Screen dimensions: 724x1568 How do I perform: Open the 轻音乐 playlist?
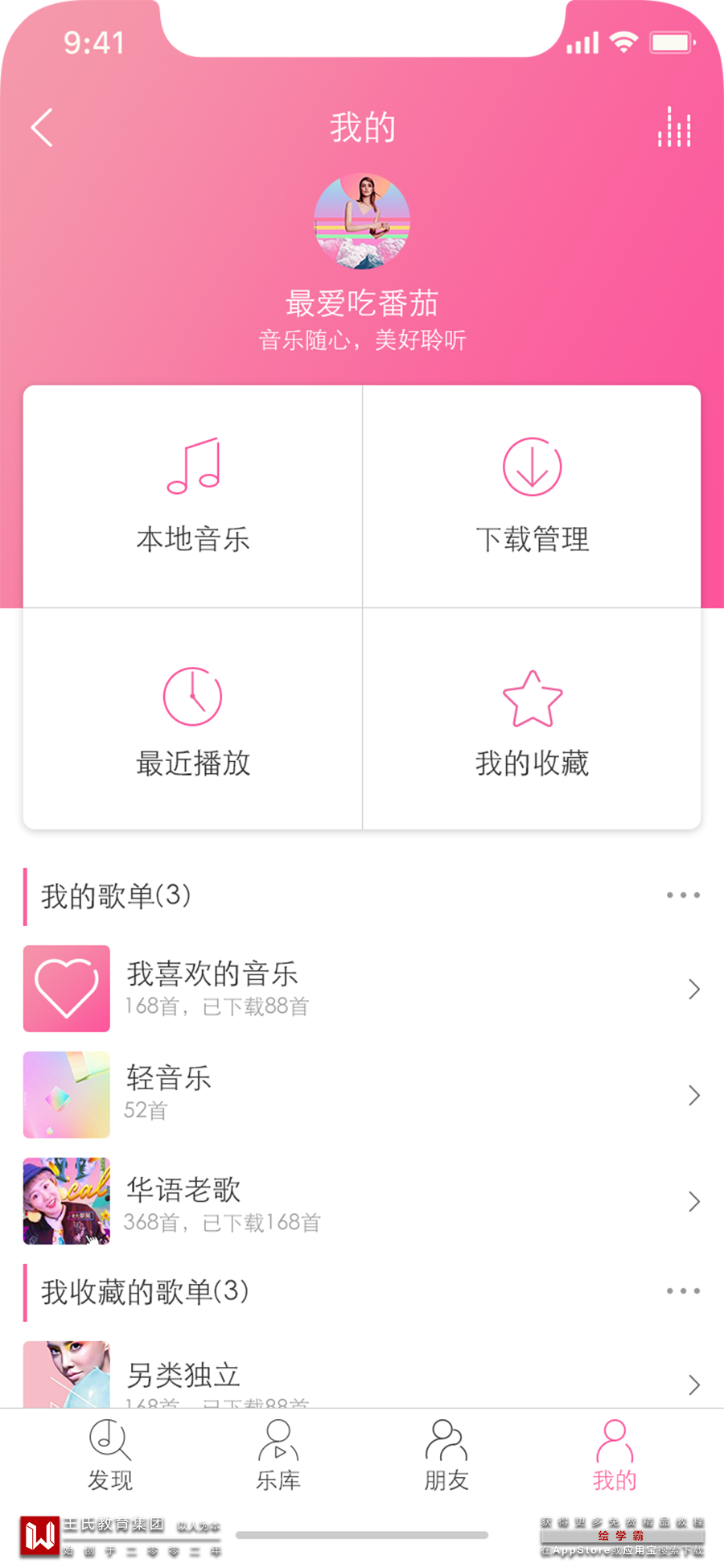click(362, 1095)
